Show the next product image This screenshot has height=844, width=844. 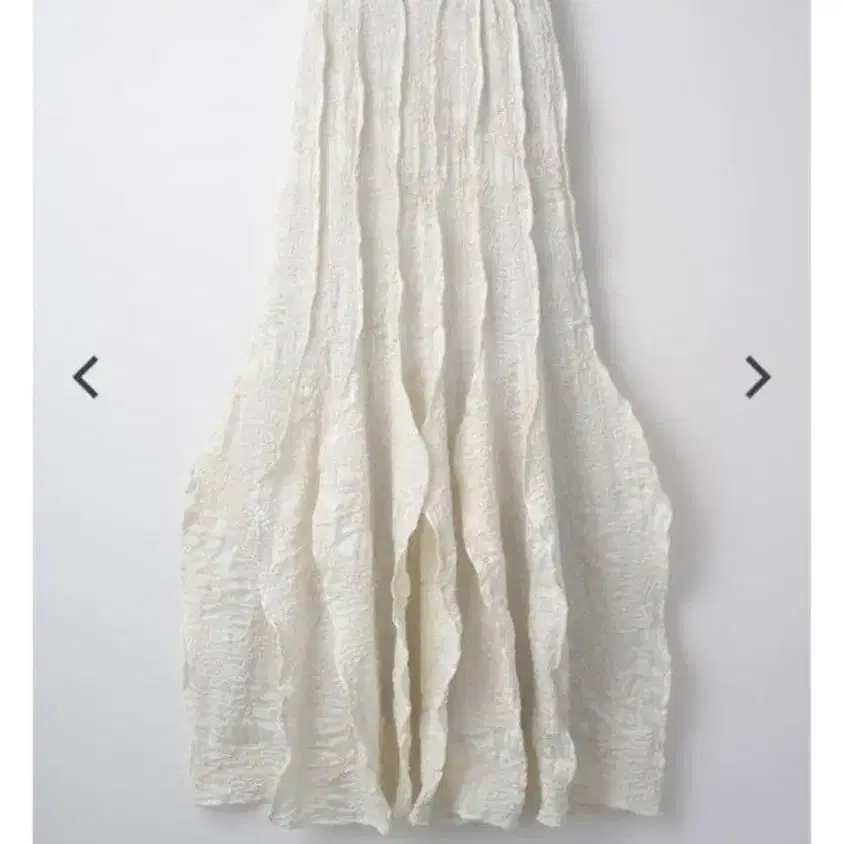point(757,377)
